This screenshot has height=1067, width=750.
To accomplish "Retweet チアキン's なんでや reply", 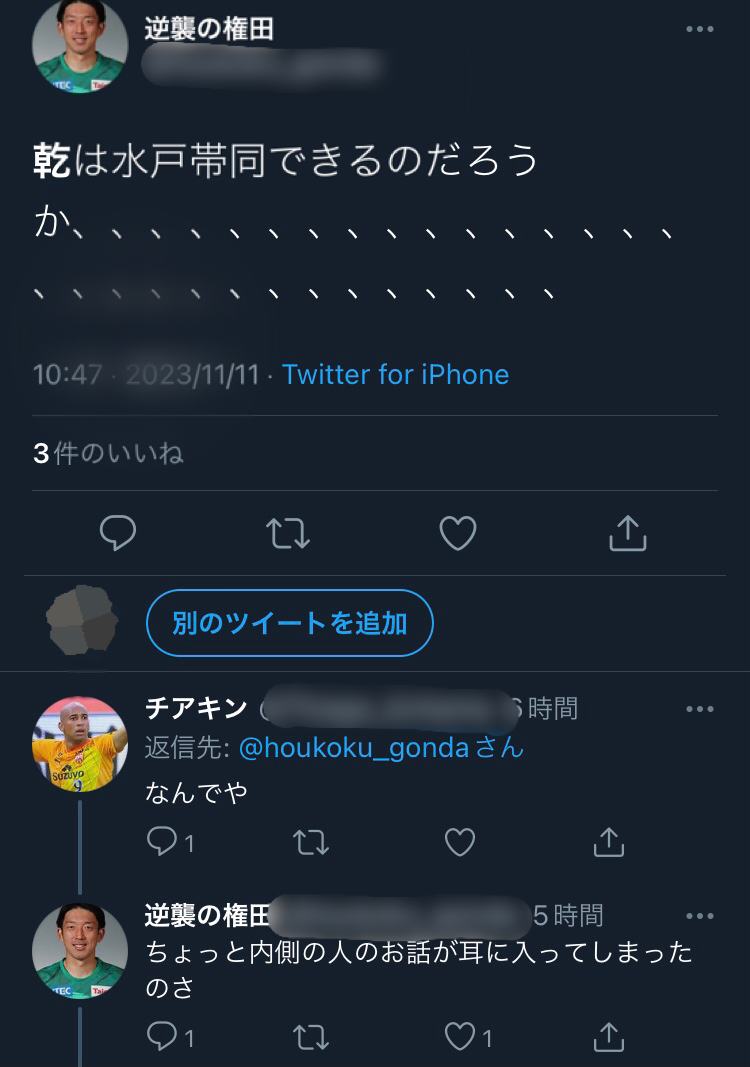I will tap(311, 842).
